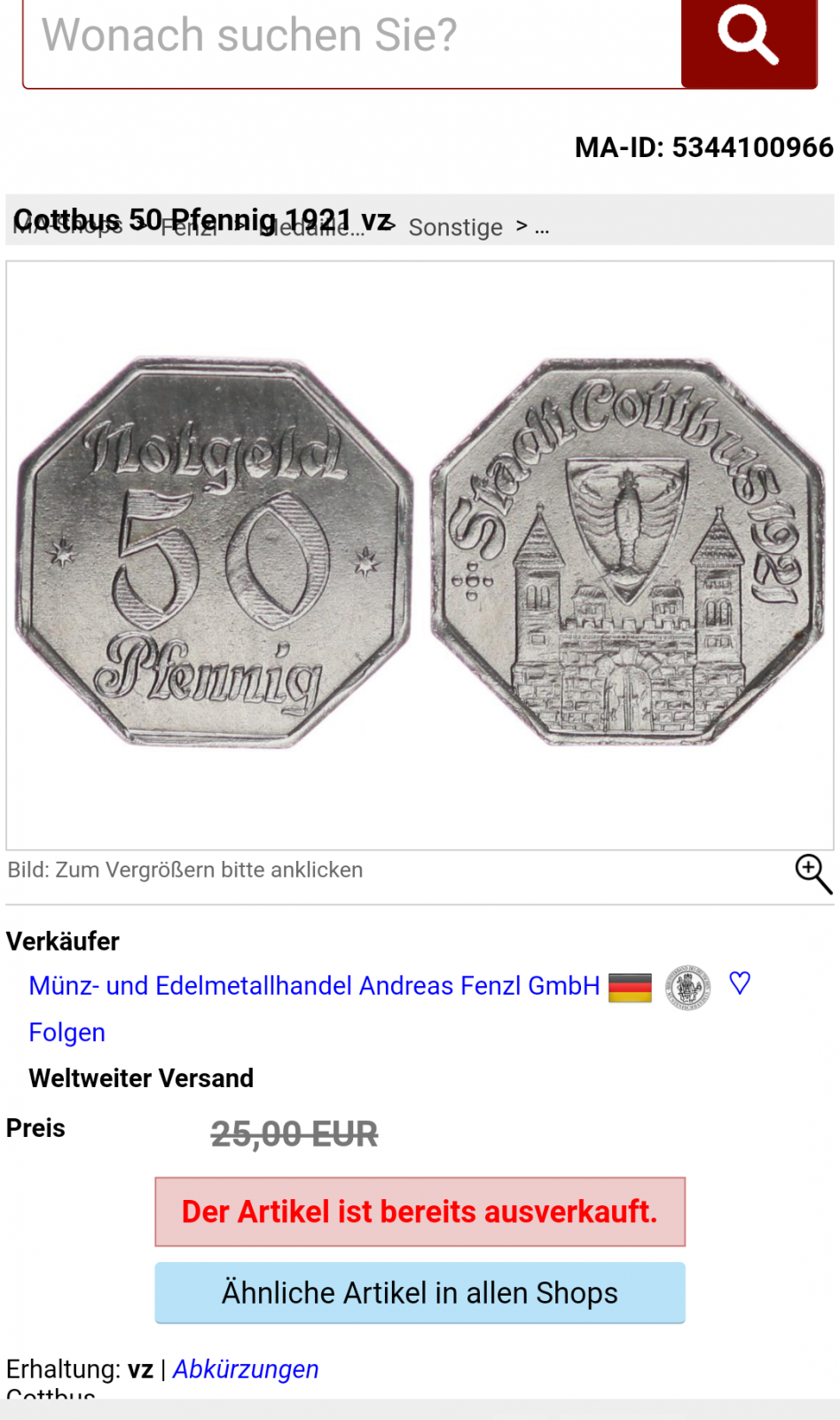Add seller to favorites with the heart icon
840x1420 pixels.
pos(740,983)
